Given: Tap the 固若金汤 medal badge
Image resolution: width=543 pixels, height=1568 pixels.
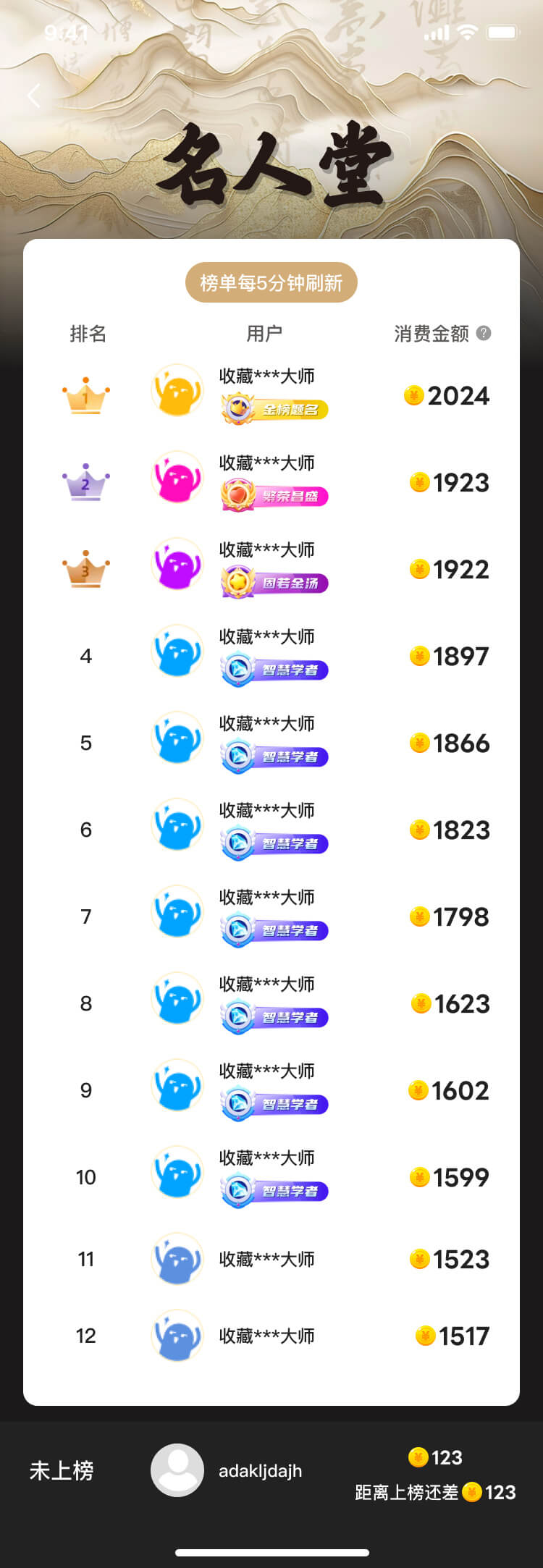Looking at the screenshot, I should point(276,583).
